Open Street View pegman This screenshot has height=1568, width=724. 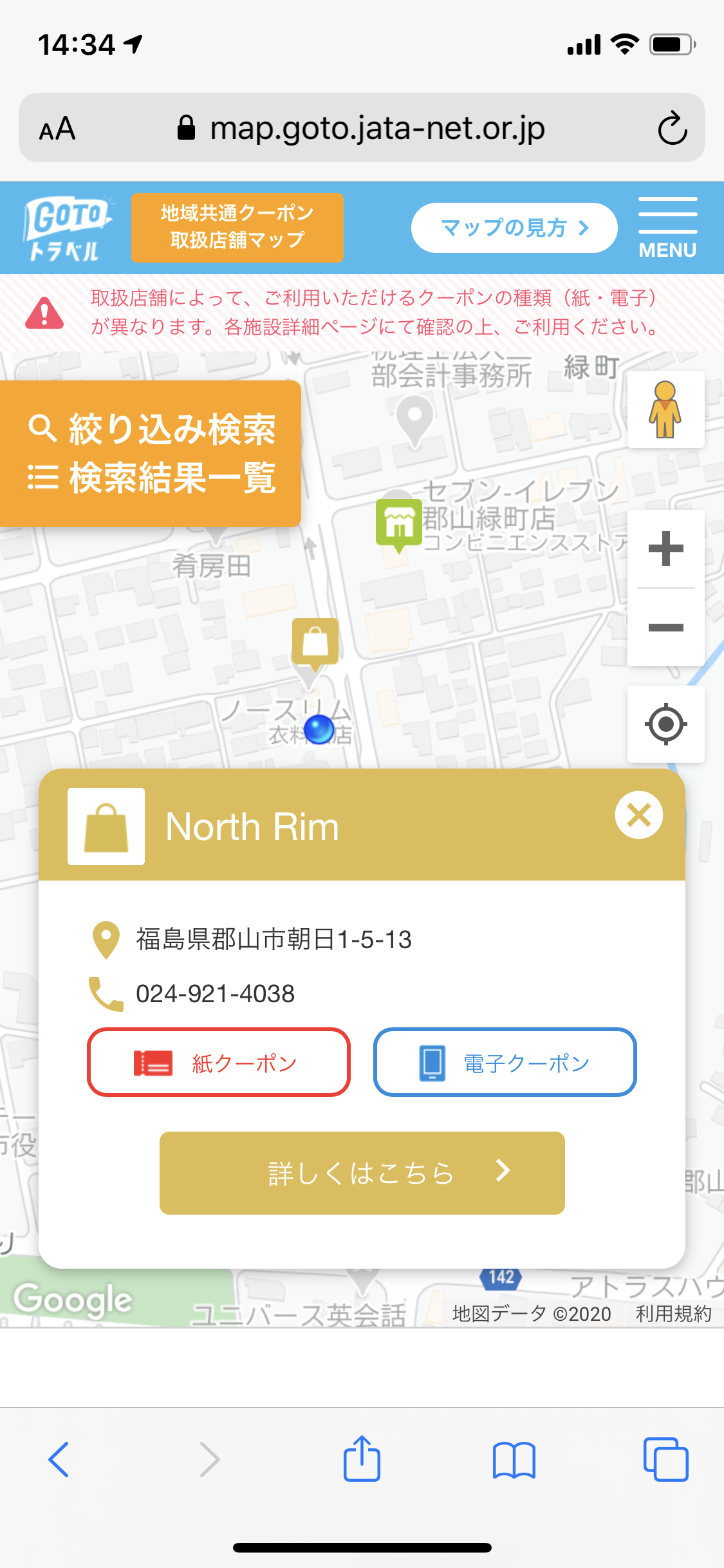pyautogui.click(x=666, y=409)
